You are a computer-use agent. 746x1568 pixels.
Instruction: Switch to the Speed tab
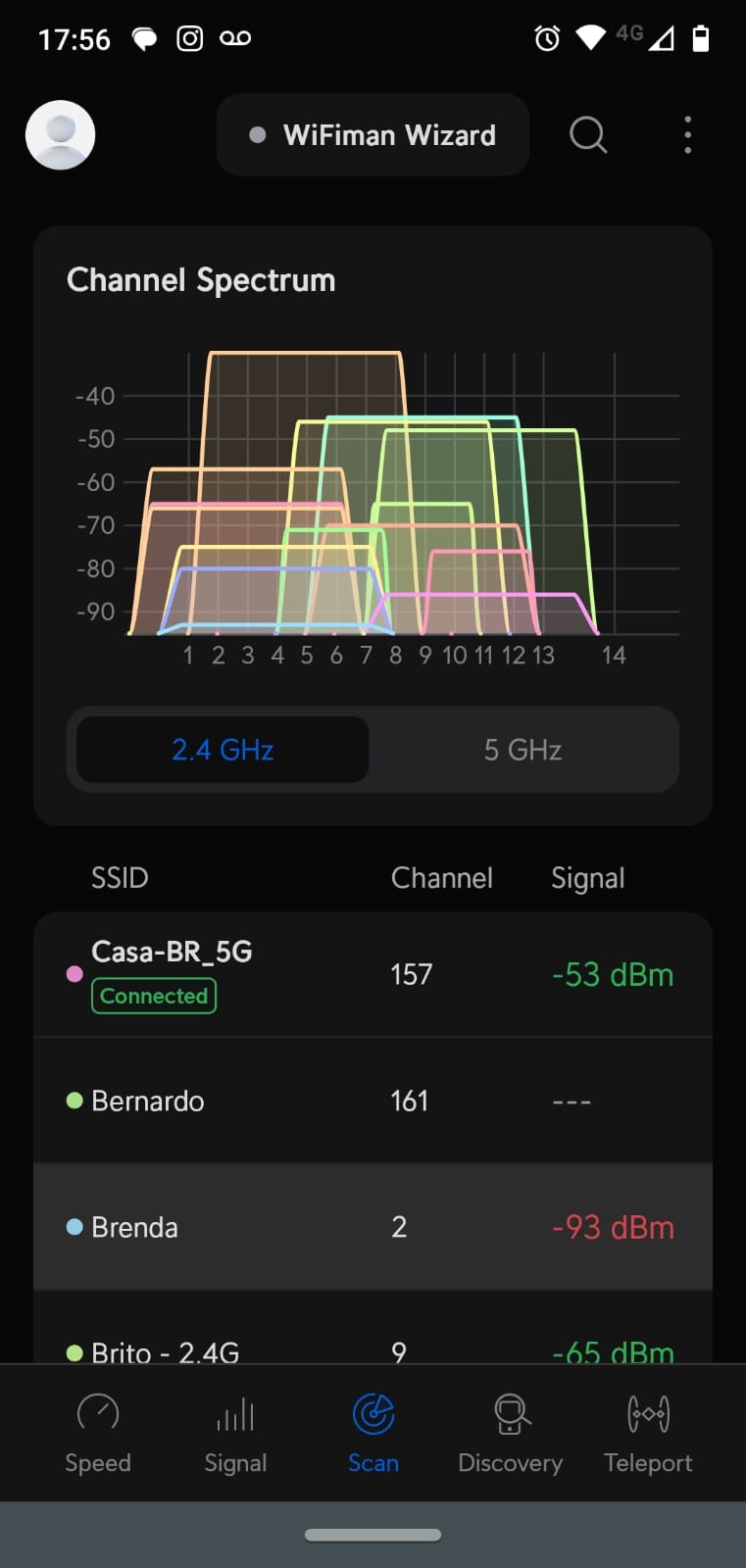pyautogui.click(x=98, y=1433)
